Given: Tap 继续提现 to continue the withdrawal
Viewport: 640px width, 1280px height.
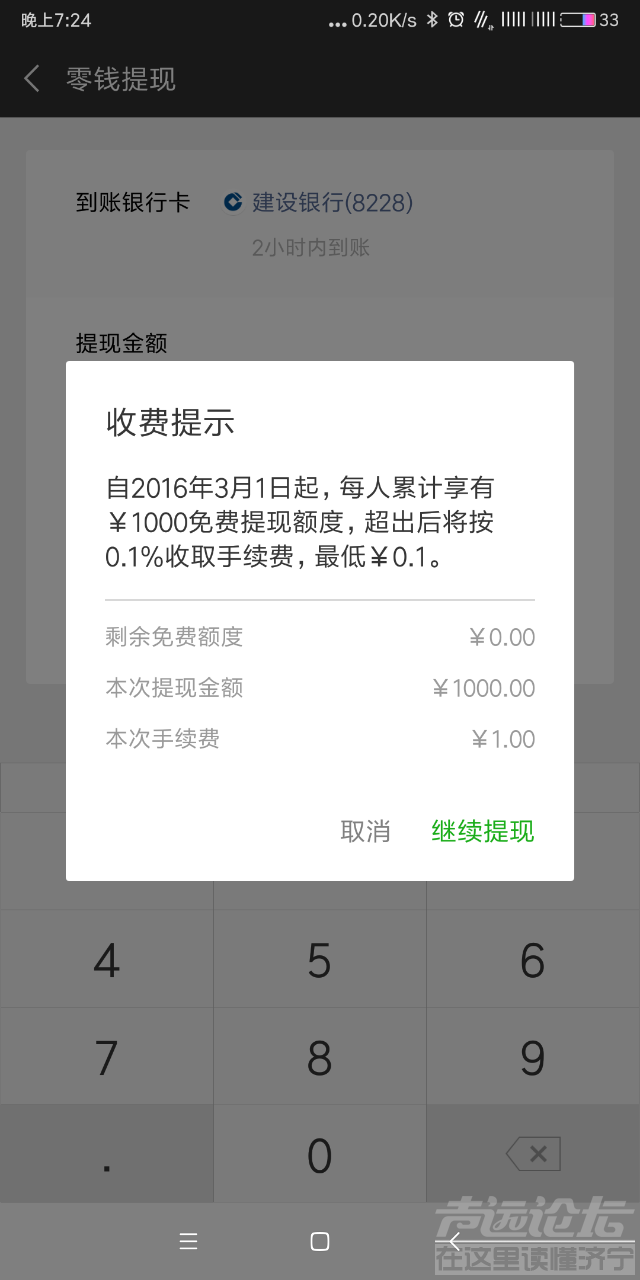Looking at the screenshot, I should pyautogui.click(x=483, y=831).
